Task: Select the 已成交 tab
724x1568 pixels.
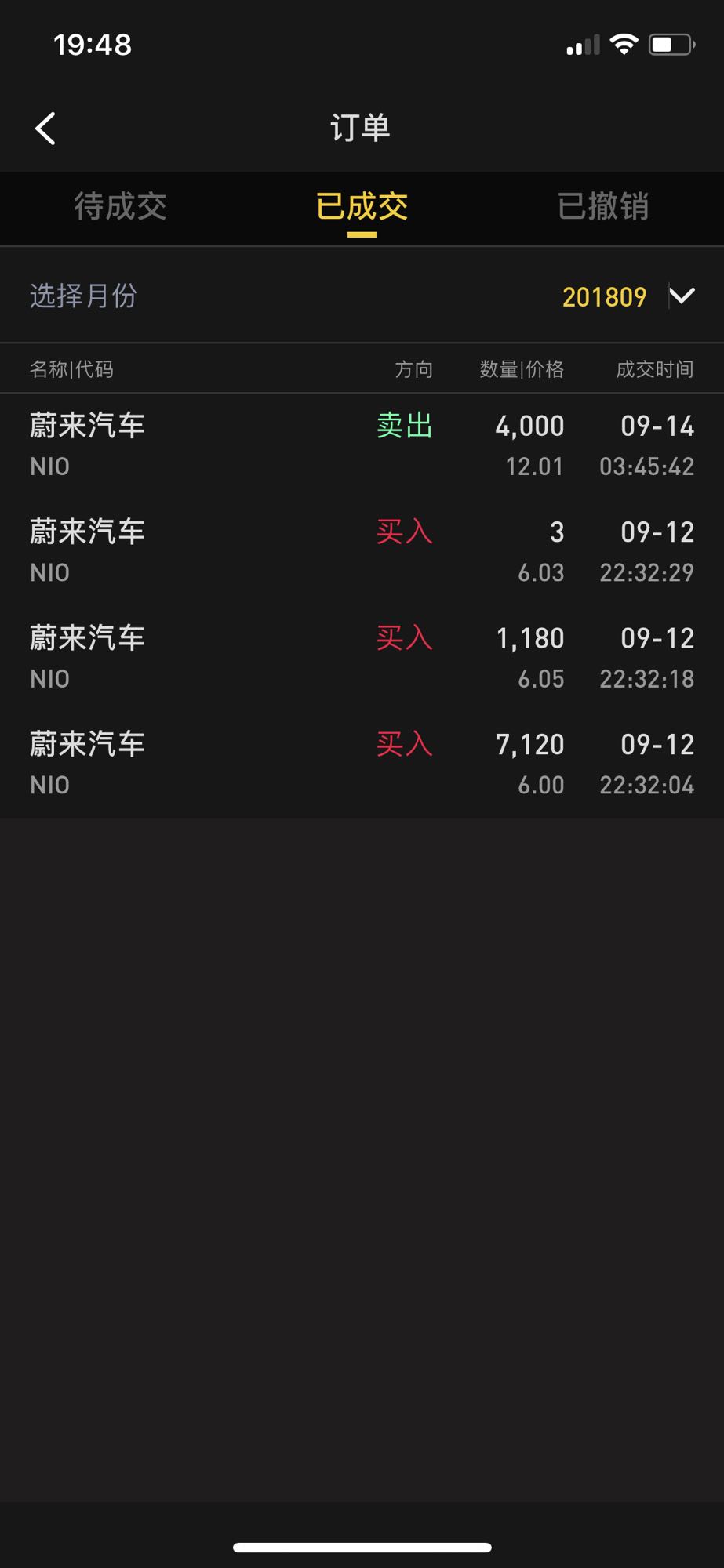Action: click(362, 207)
